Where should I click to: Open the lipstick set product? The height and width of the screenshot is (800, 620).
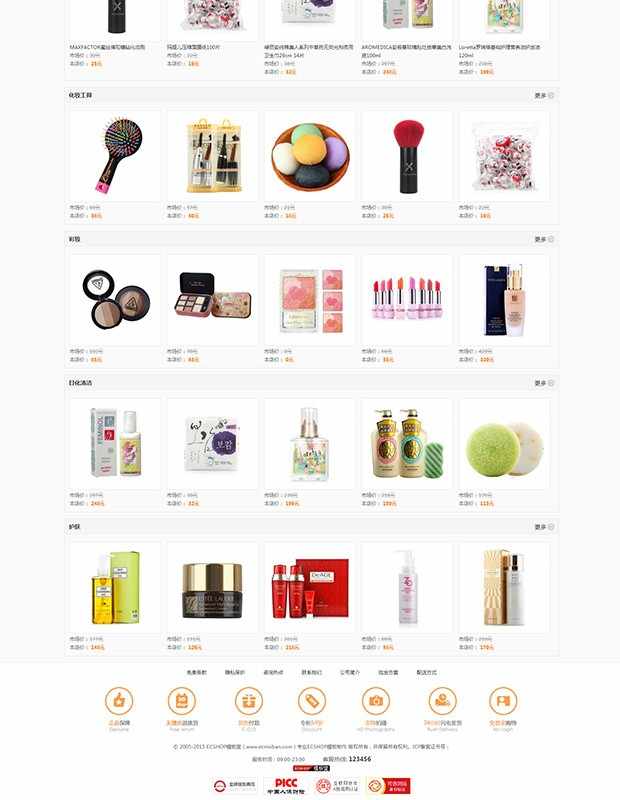406,299
